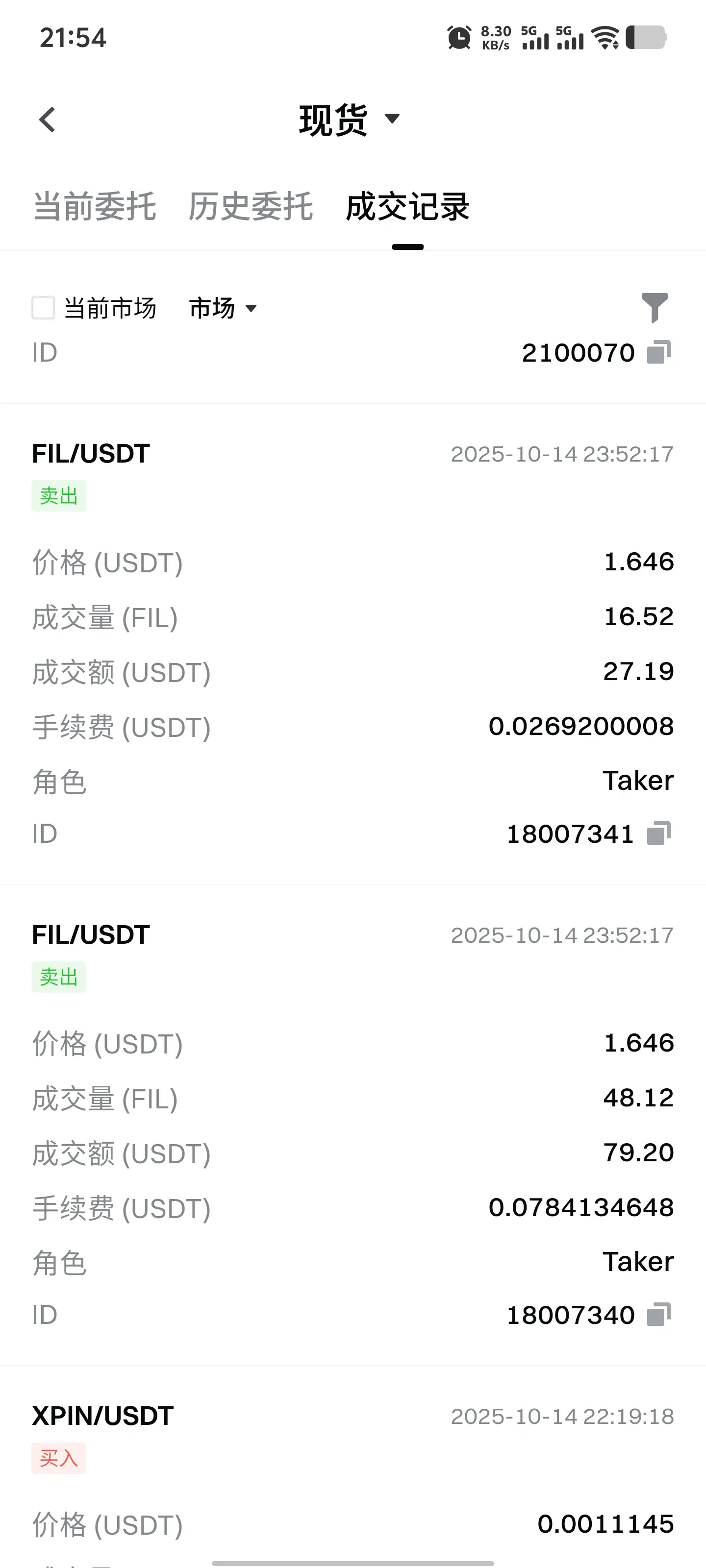Copy the trade ID 18007341
The width and height of the screenshot is (706, 1568).
658,833
